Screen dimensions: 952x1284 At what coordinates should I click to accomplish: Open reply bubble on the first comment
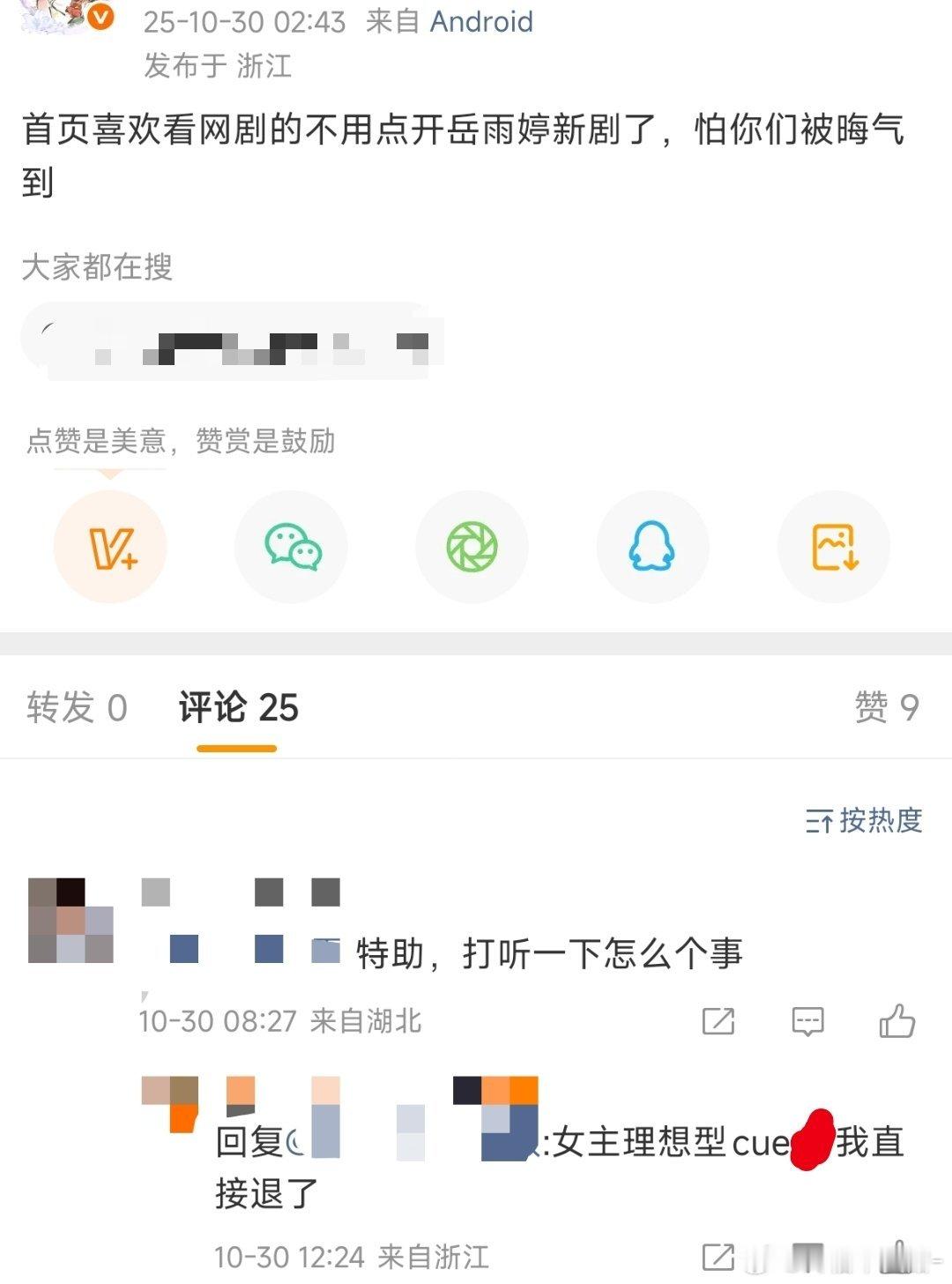pos(807,1021)
